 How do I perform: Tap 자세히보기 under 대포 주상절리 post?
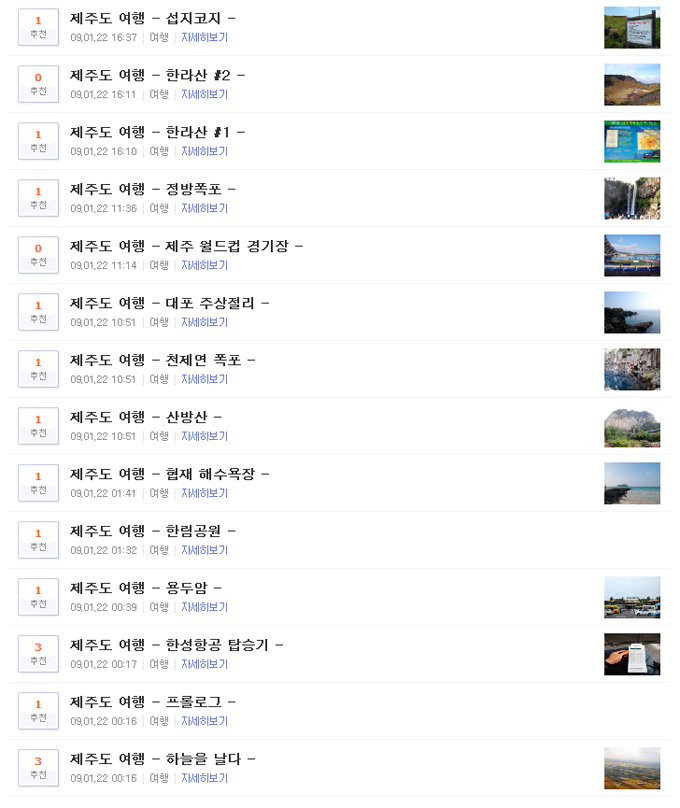[x=204, y=322]
